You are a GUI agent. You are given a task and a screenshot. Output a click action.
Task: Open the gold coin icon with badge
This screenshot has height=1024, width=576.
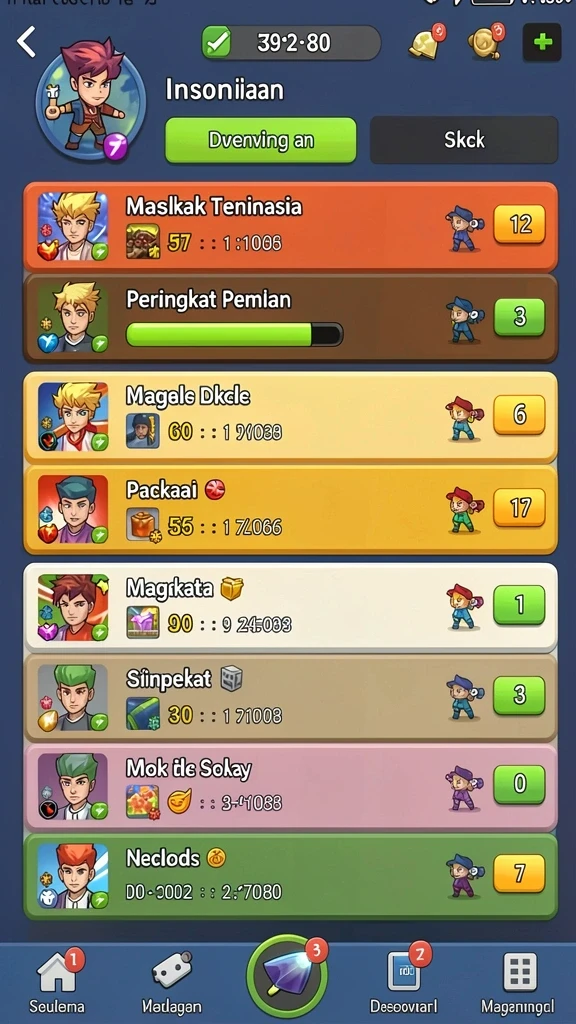(485, 42)
